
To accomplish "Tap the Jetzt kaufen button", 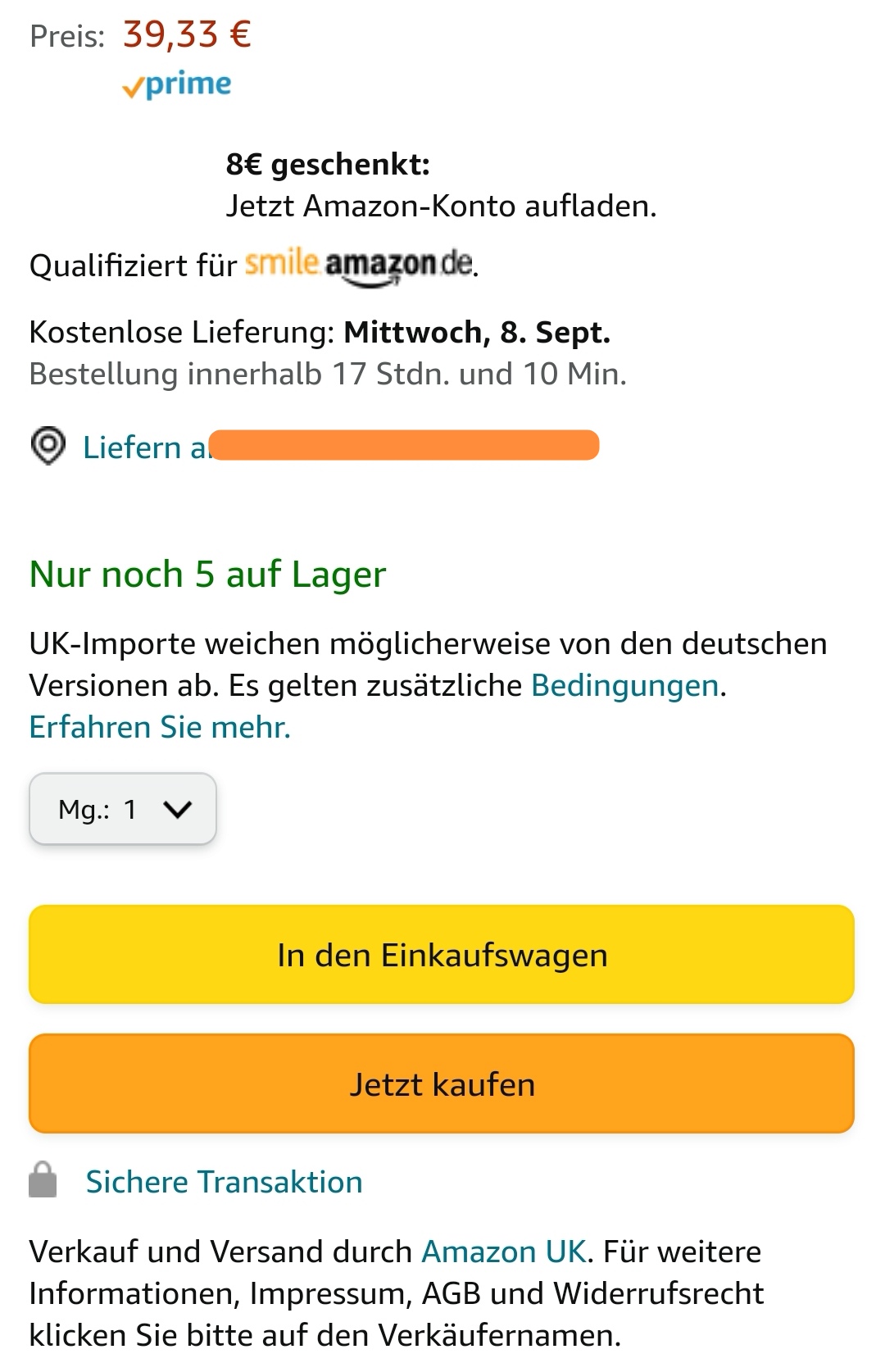I will [442, 1084].
